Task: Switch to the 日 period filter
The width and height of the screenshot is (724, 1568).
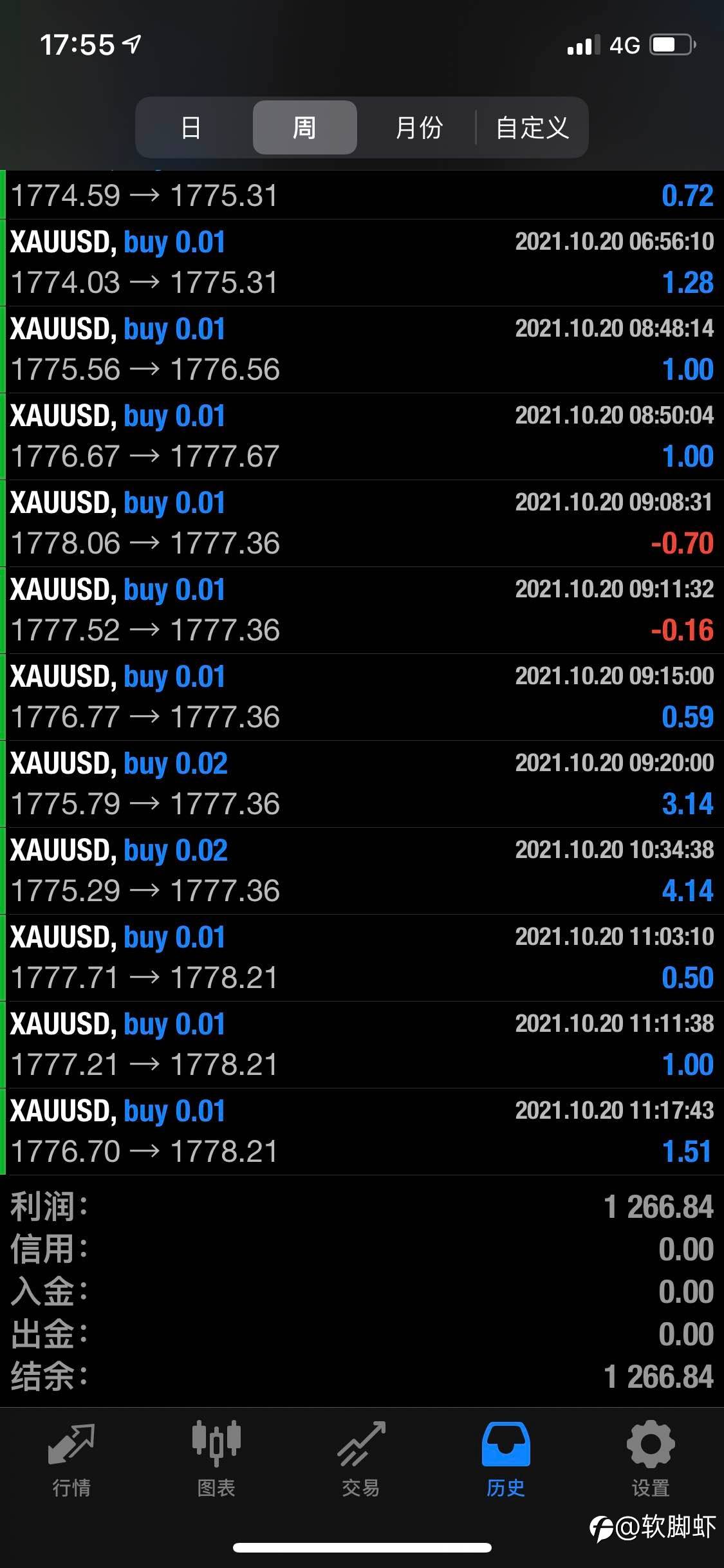Action: (191, 127)
